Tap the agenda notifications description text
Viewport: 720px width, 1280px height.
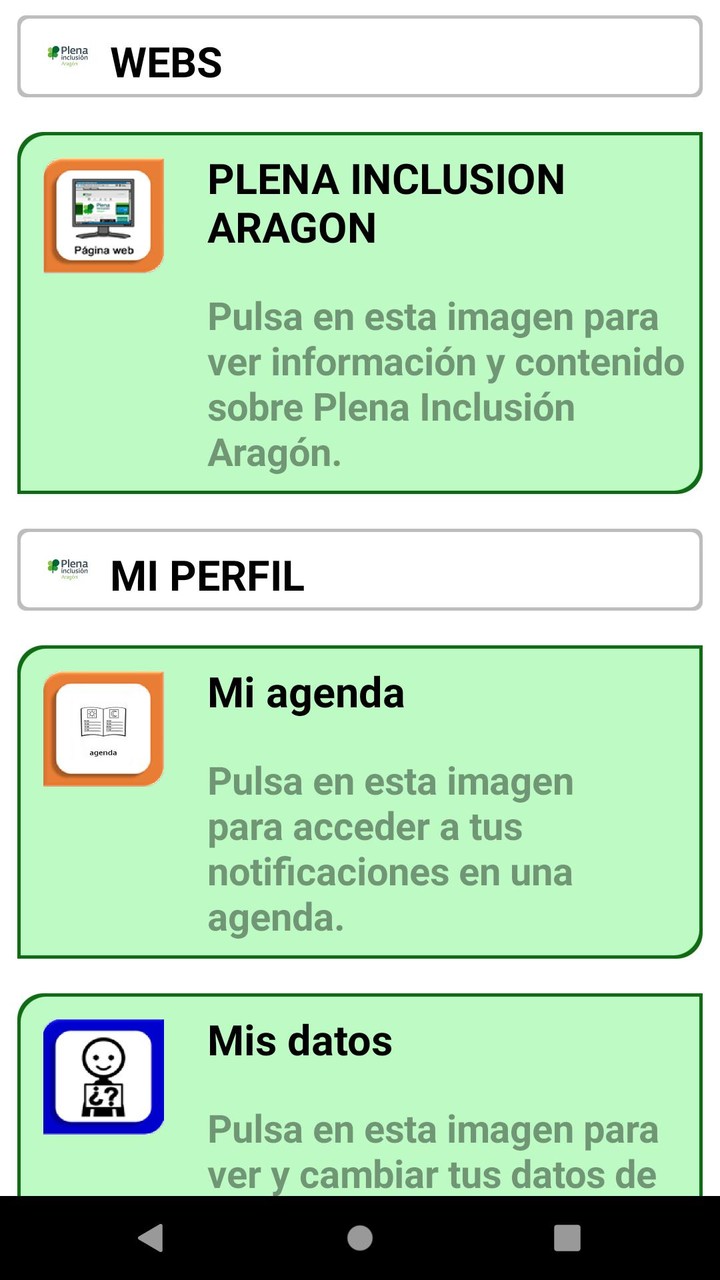click(x=390, y=850)
